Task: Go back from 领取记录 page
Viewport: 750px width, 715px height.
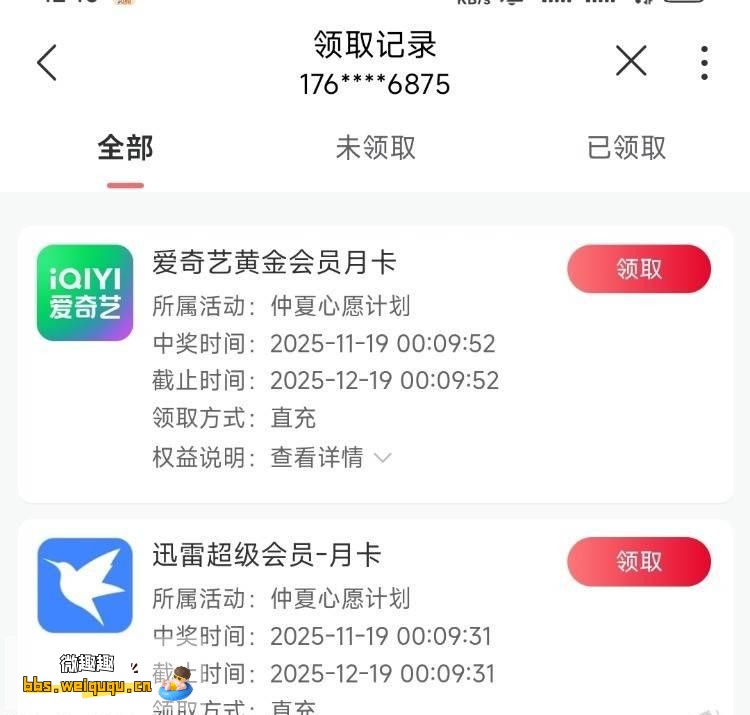Action: tap(47, 63)
